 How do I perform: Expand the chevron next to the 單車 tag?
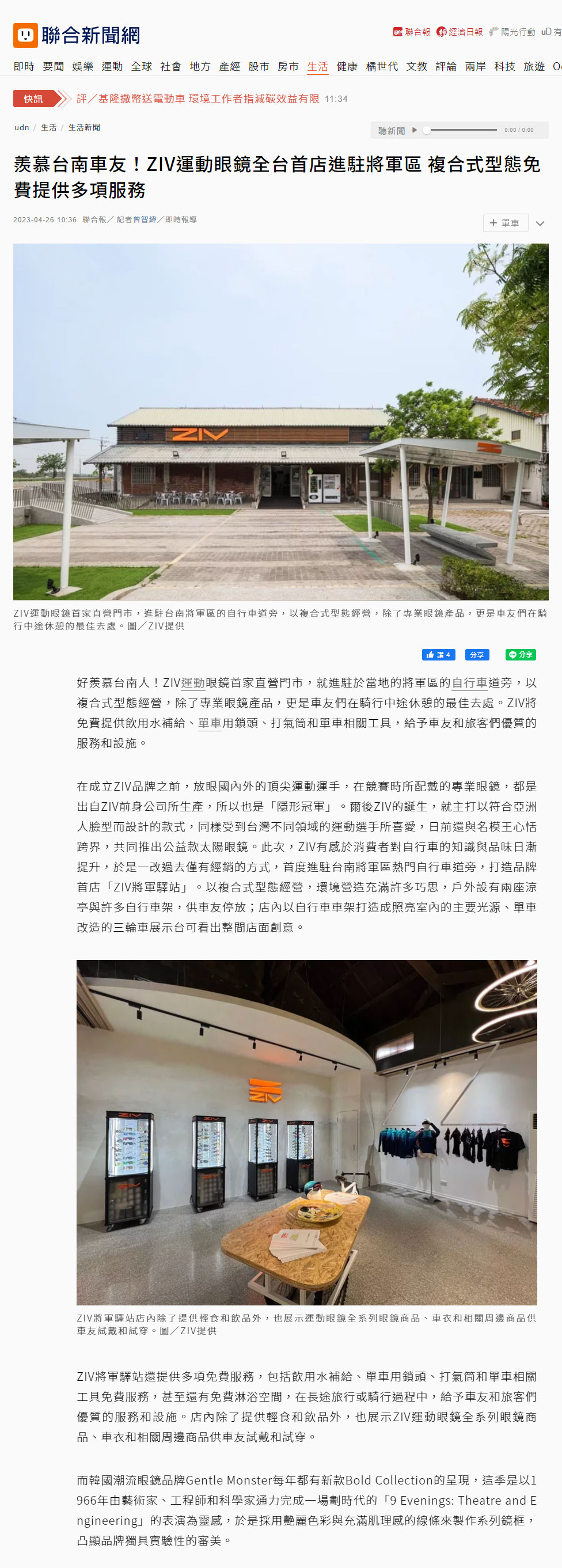[540, 223]
